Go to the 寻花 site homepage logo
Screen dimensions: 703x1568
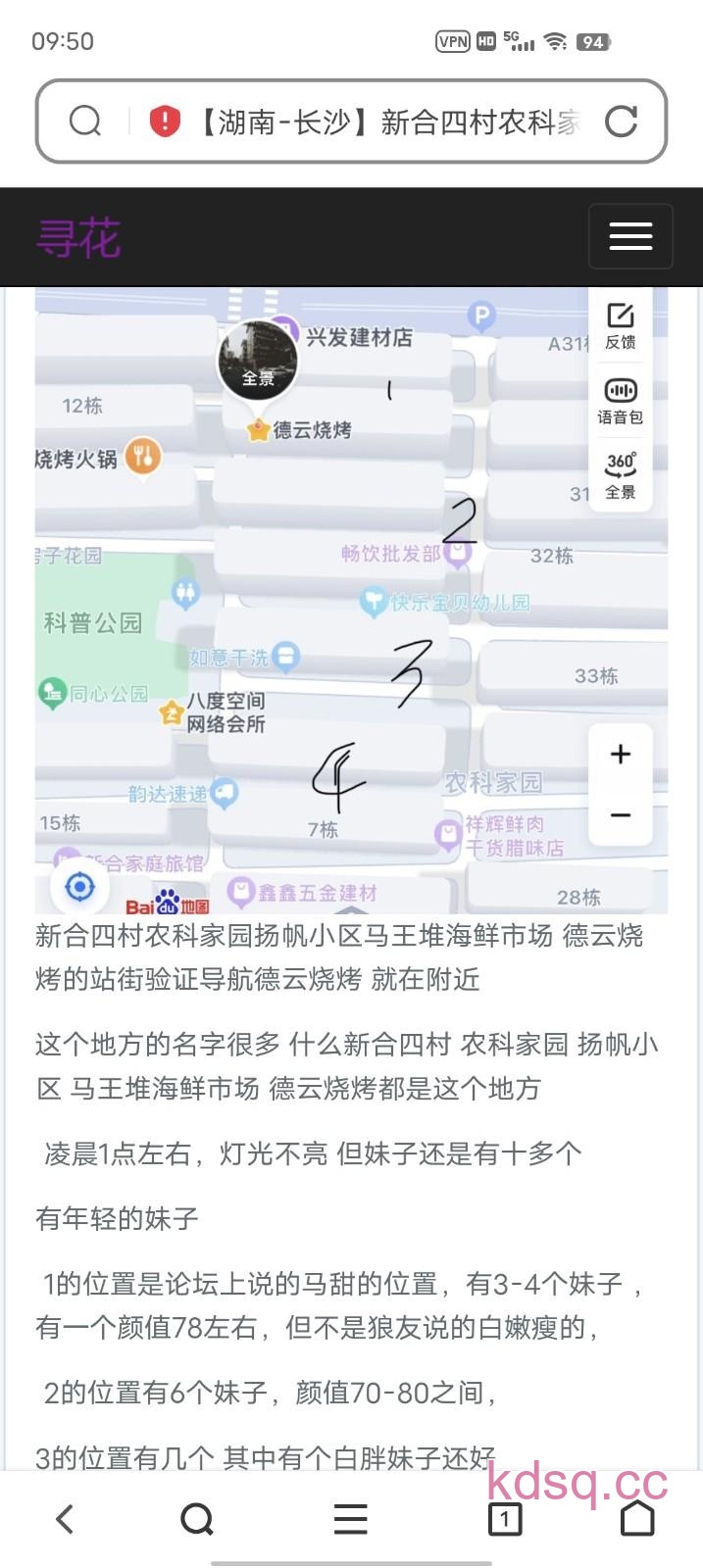click(78, 238)
